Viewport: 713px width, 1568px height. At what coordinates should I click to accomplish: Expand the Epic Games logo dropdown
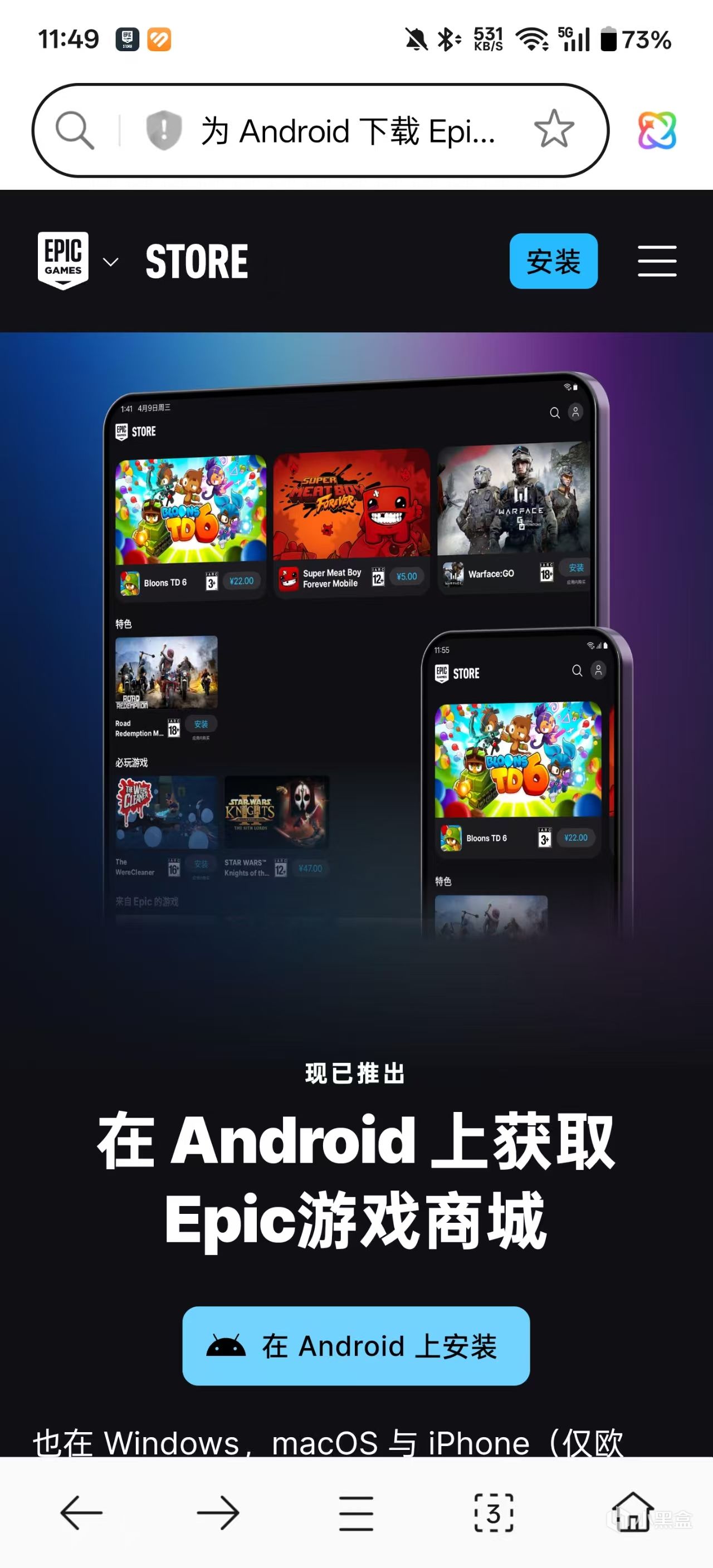110,262
